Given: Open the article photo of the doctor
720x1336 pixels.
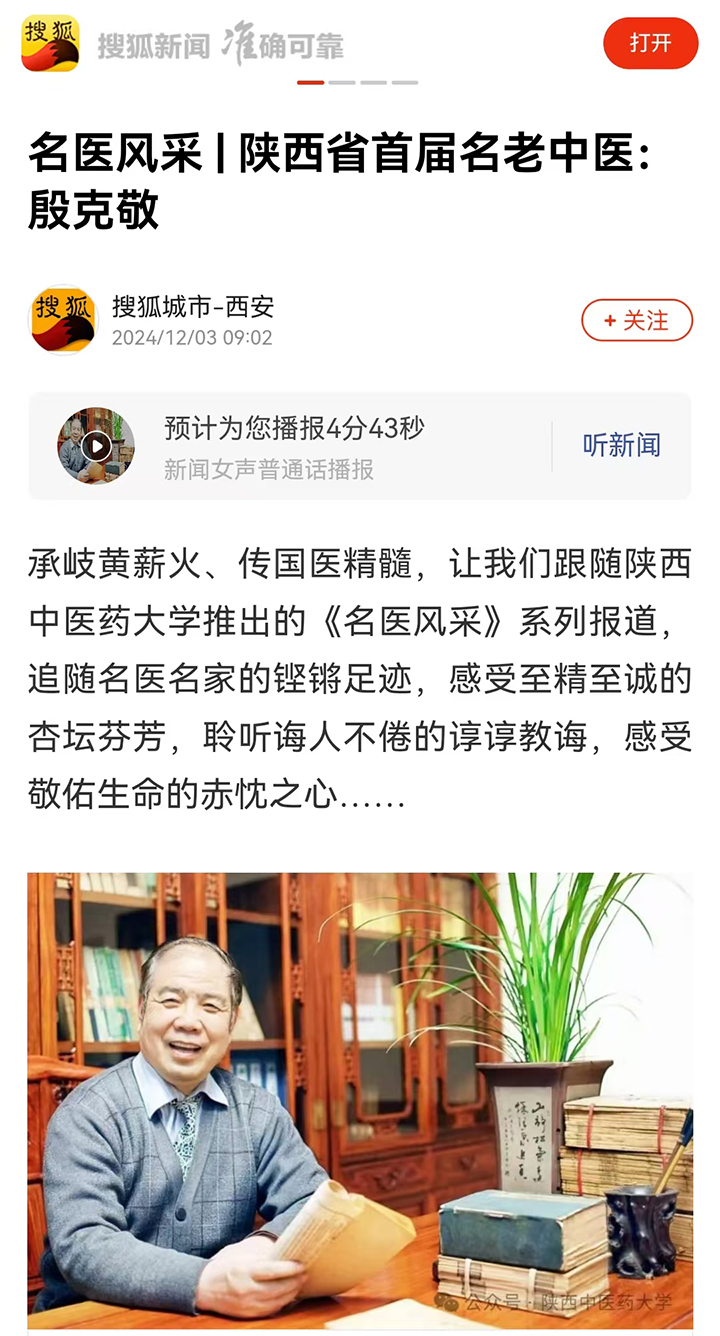Looking at the screenshot, I should 360,1100.
